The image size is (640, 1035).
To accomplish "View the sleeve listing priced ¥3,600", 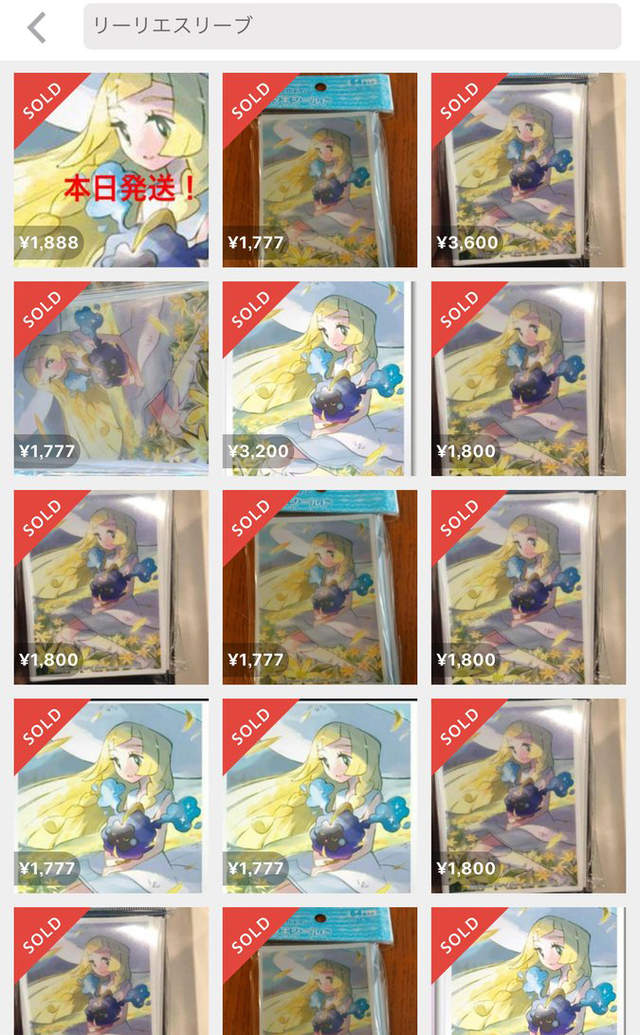I will click(528, 170).
